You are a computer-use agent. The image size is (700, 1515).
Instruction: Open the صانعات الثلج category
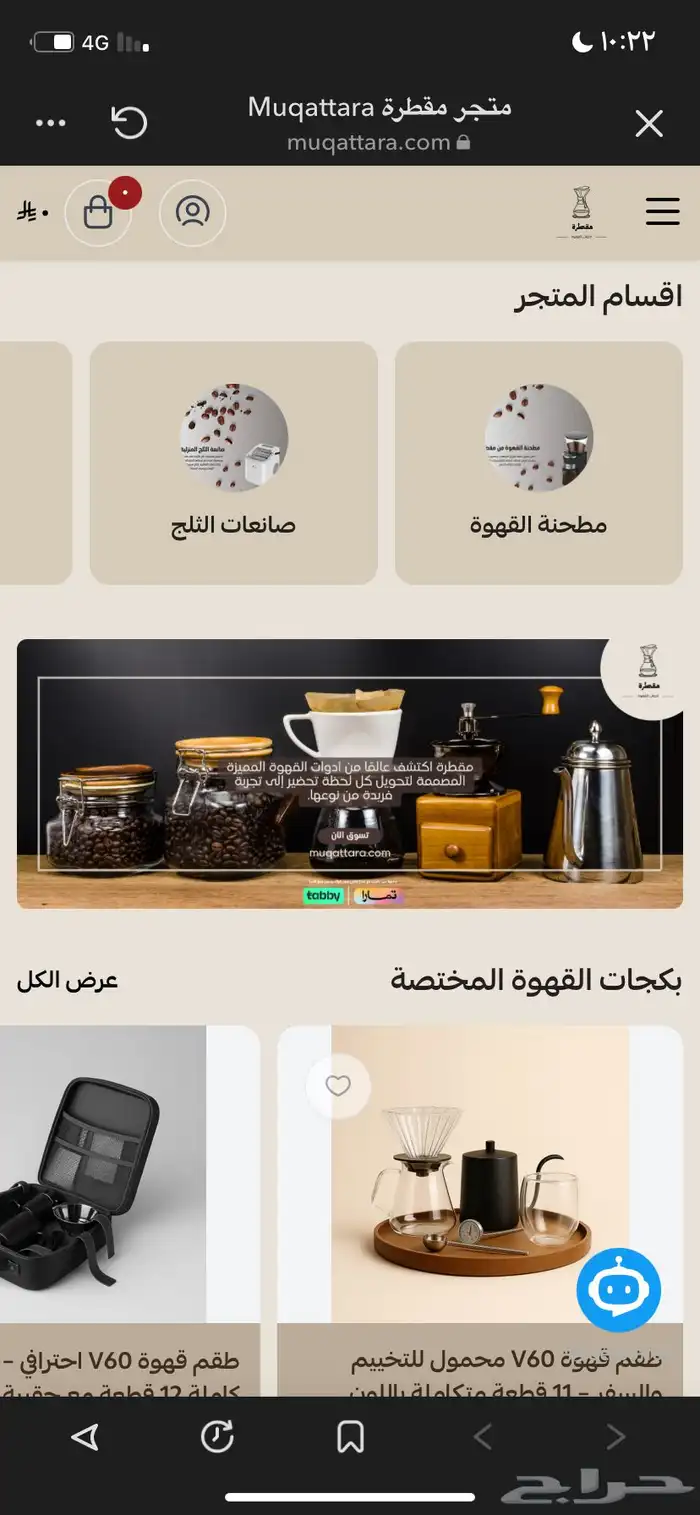pos(233,463)
